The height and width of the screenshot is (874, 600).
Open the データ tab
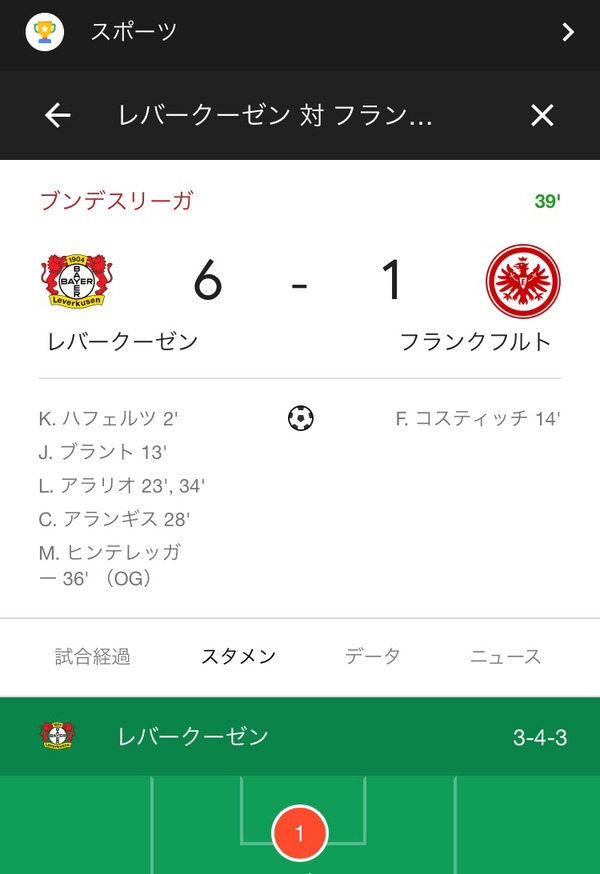pyautogui.click(x=372, y=657)
